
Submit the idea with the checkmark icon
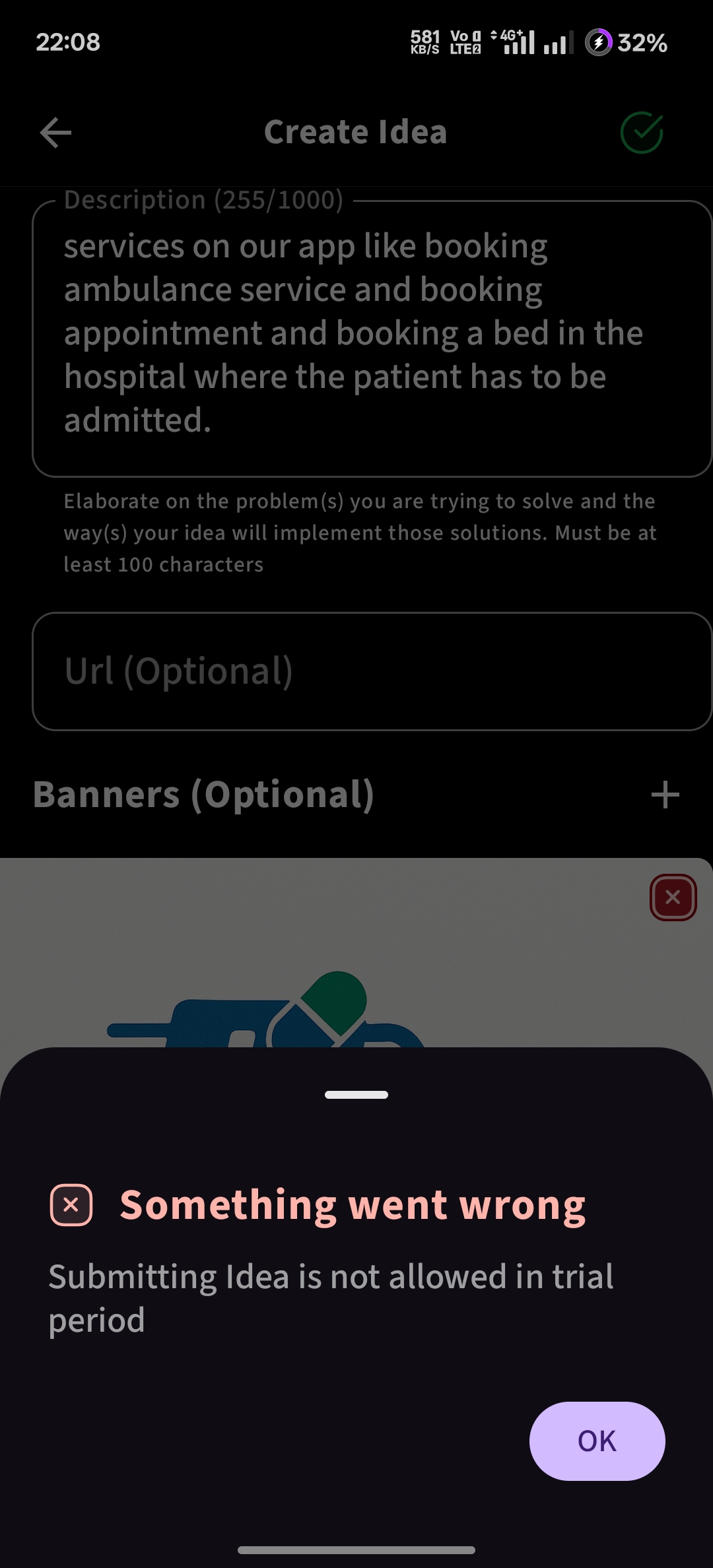pos(642,133)
